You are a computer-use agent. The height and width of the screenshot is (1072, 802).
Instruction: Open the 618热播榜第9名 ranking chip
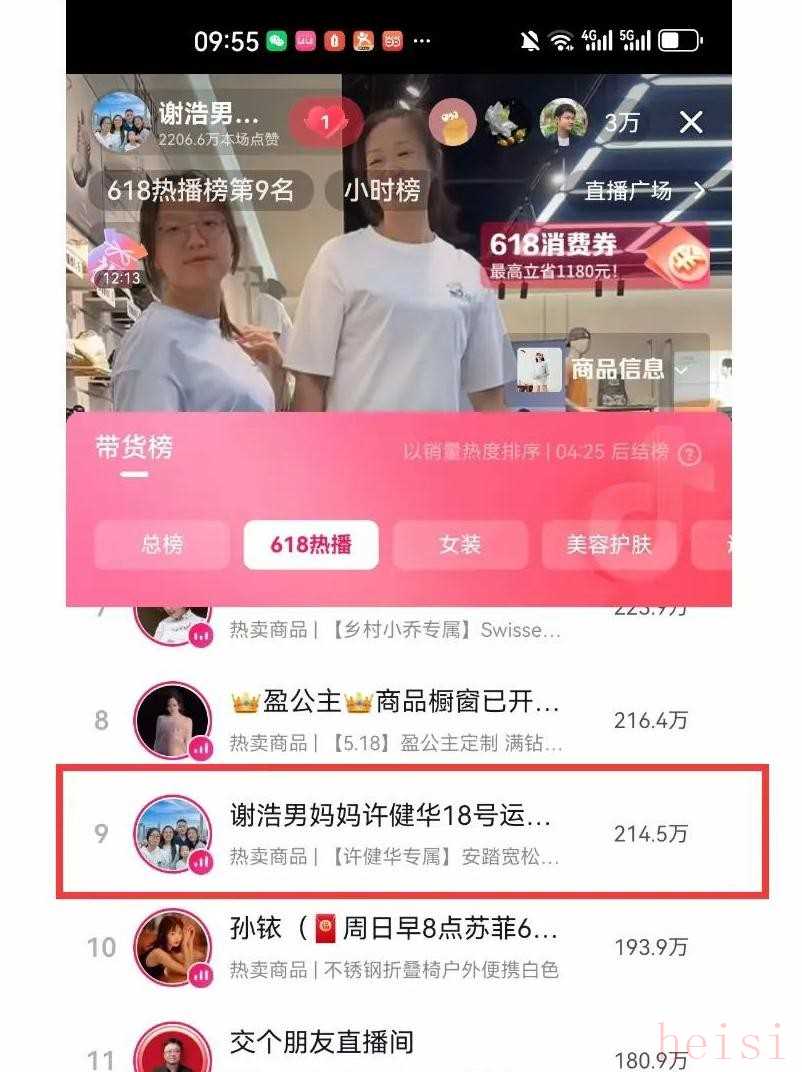pyautogui.click(x=200, y=190)
